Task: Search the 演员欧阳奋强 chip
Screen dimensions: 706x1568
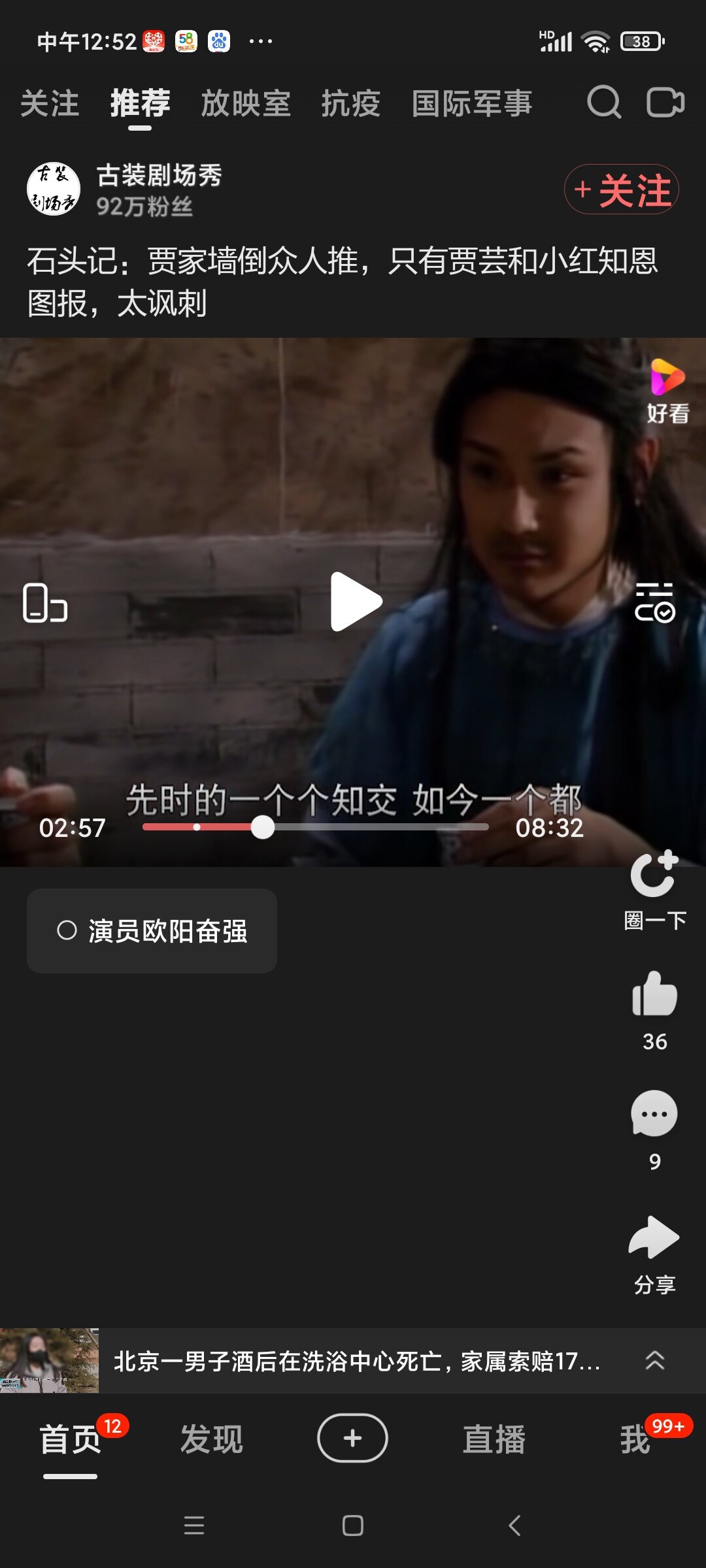Action: (152, 931)
